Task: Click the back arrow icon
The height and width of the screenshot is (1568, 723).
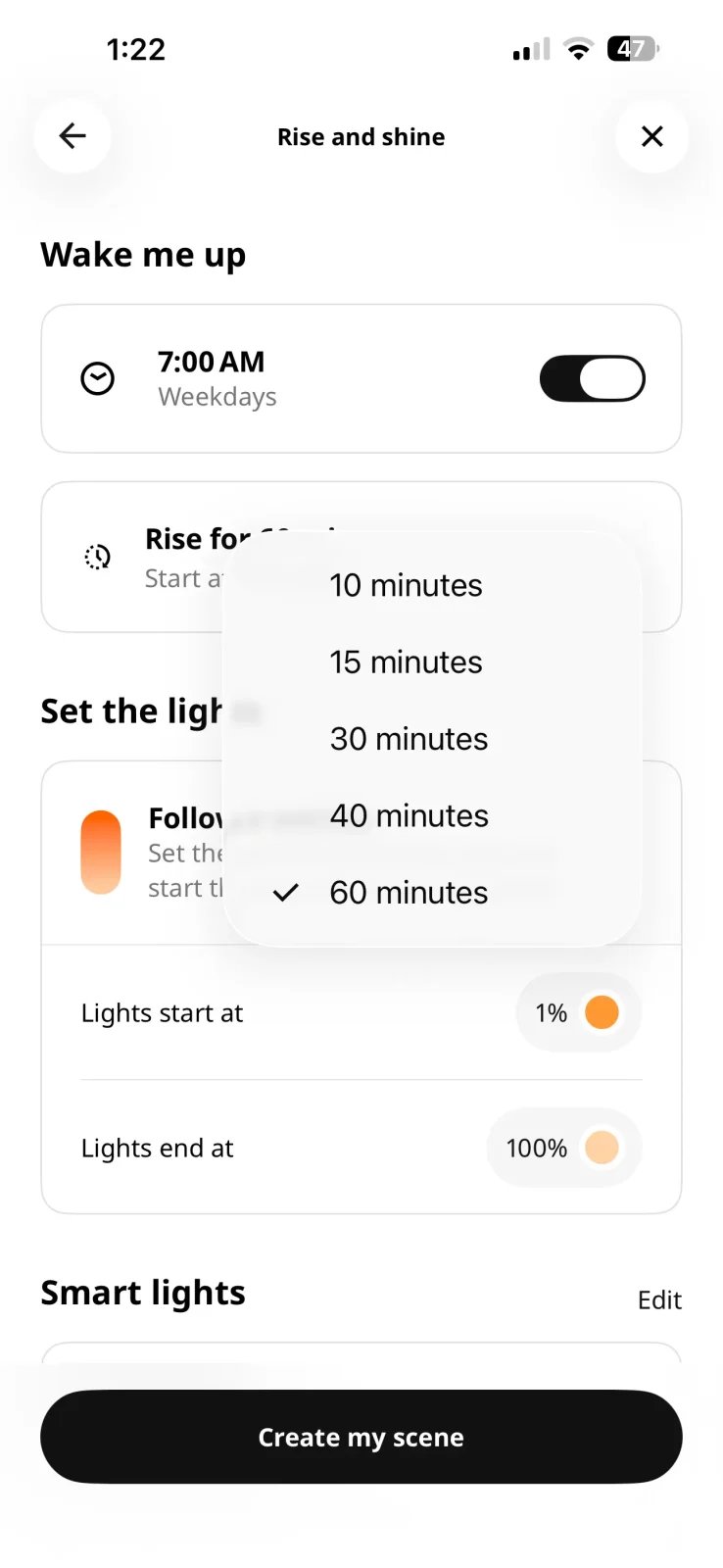Action: tap(72, 136)
